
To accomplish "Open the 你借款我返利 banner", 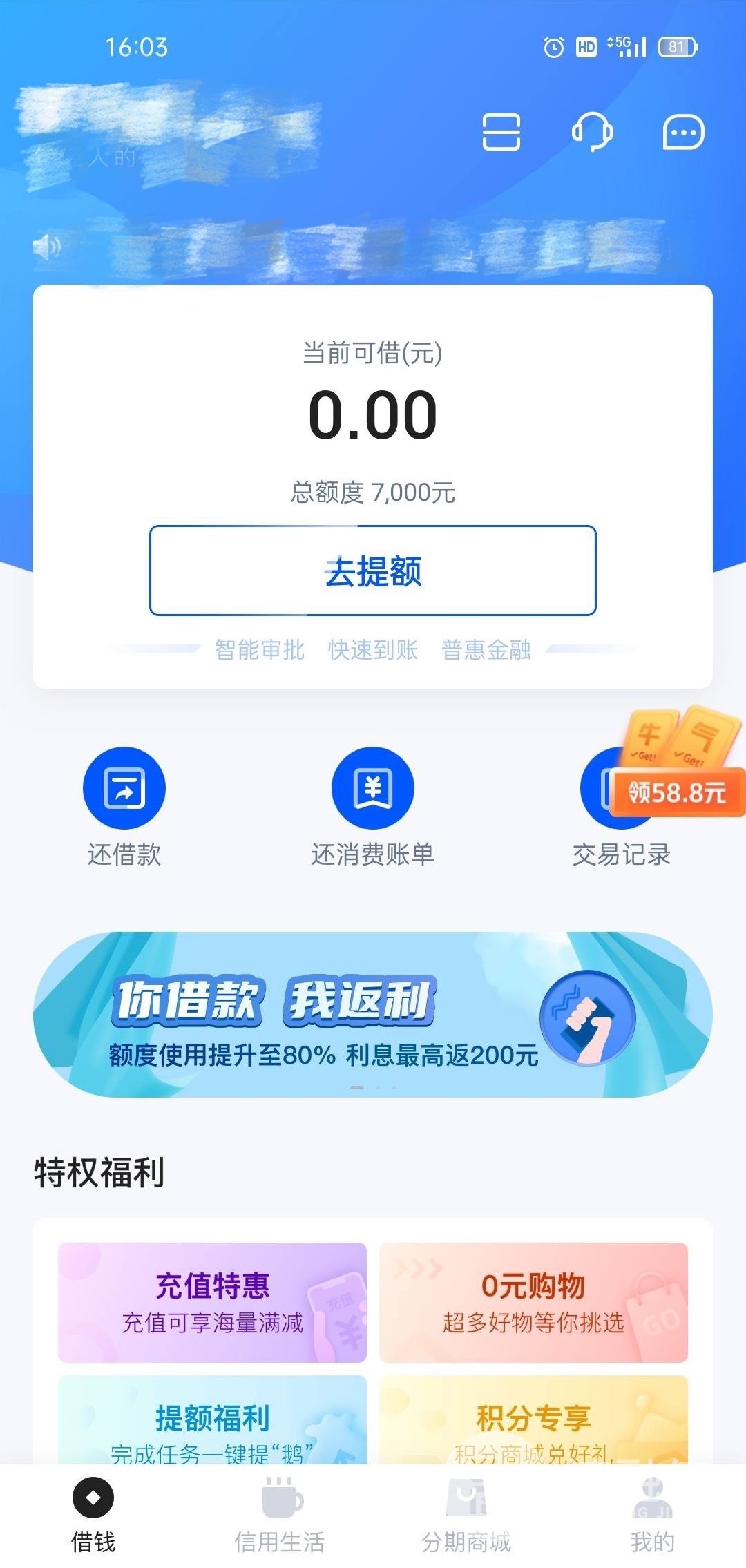I will [373, 1014].
